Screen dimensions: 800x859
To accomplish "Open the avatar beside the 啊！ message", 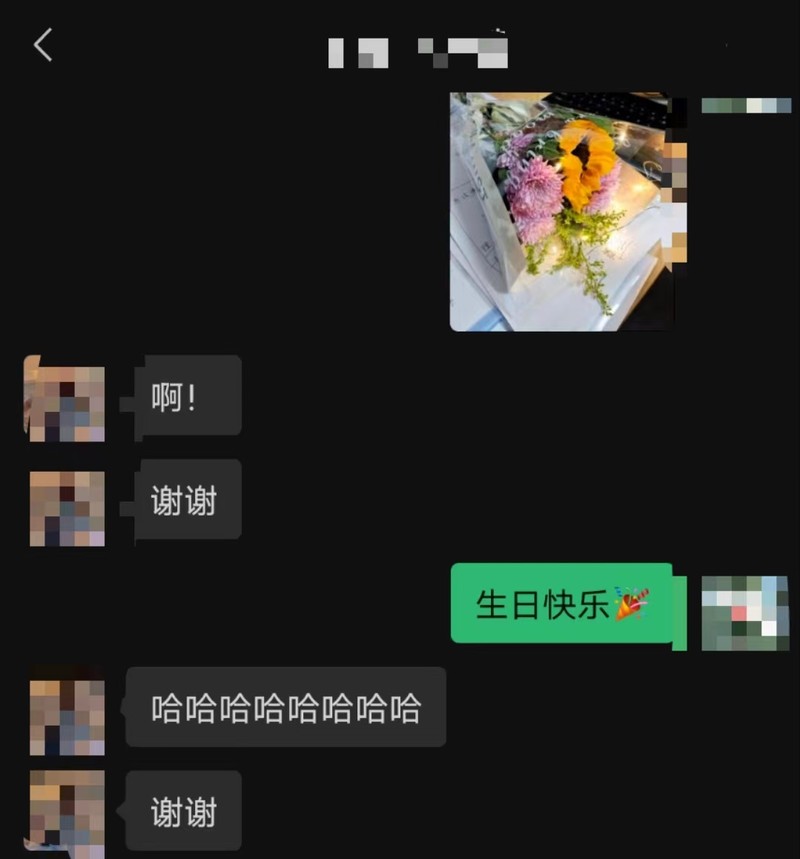I will click(65, 399).
